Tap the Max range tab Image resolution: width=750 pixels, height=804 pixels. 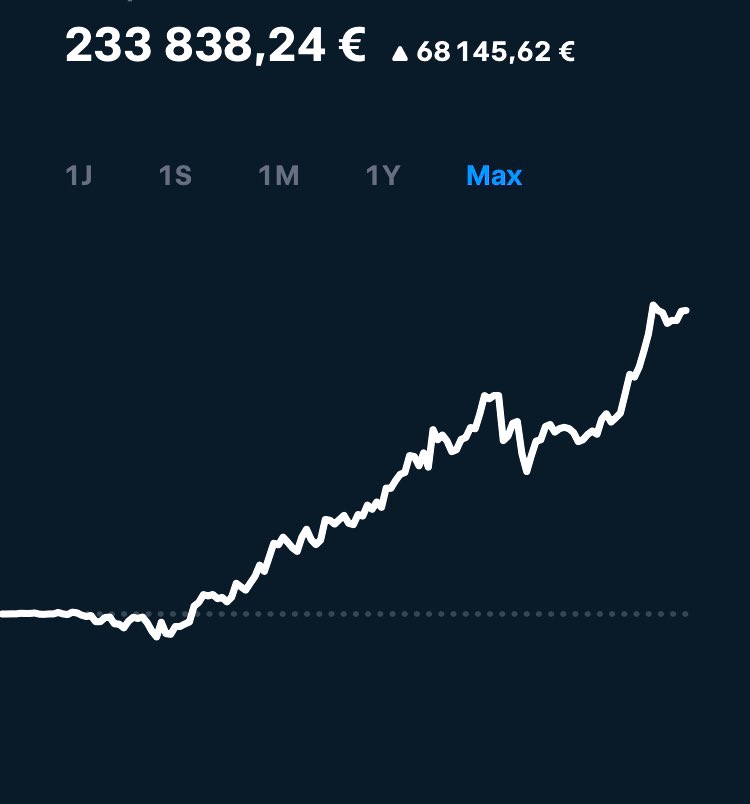coord(494,176)
